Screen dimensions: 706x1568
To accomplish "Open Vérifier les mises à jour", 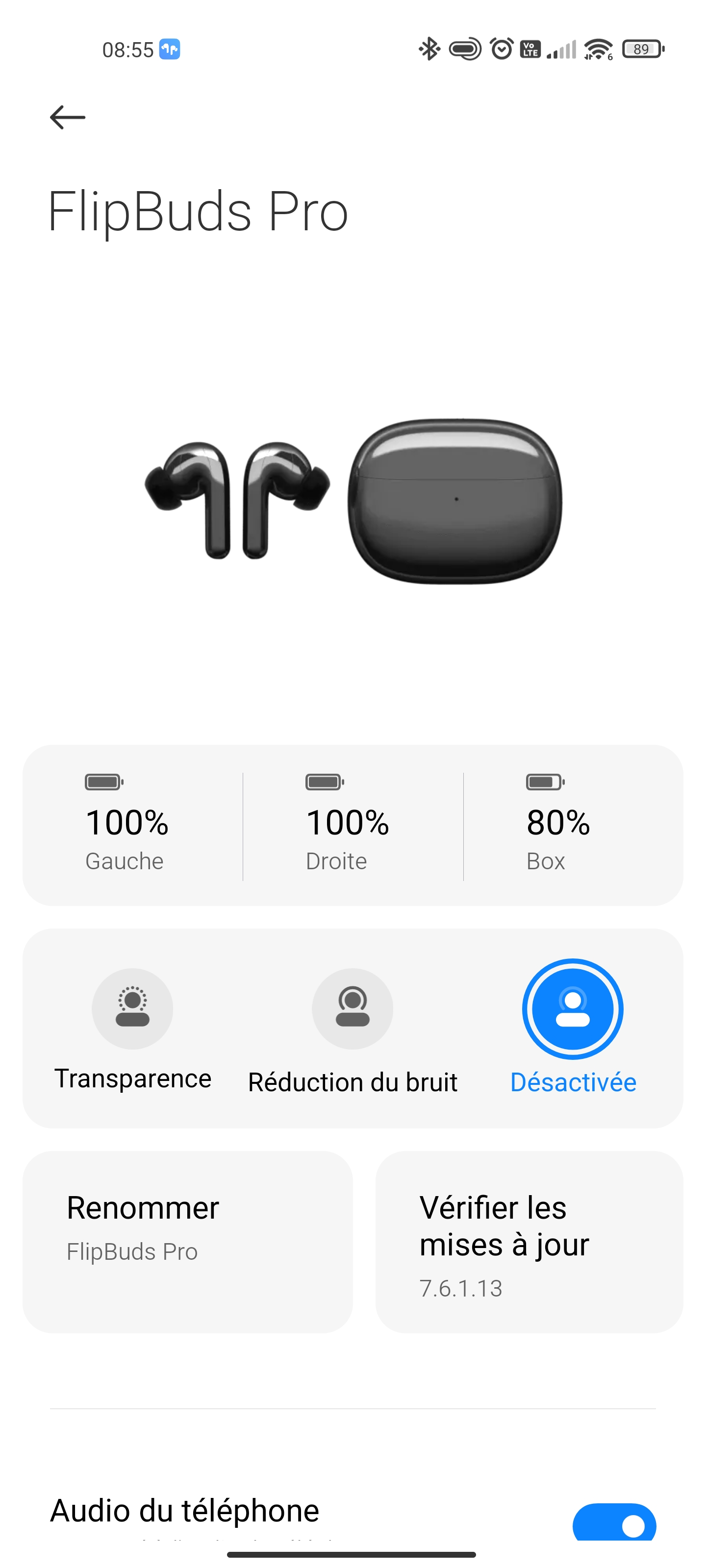I will click(x=529, y=1242).
